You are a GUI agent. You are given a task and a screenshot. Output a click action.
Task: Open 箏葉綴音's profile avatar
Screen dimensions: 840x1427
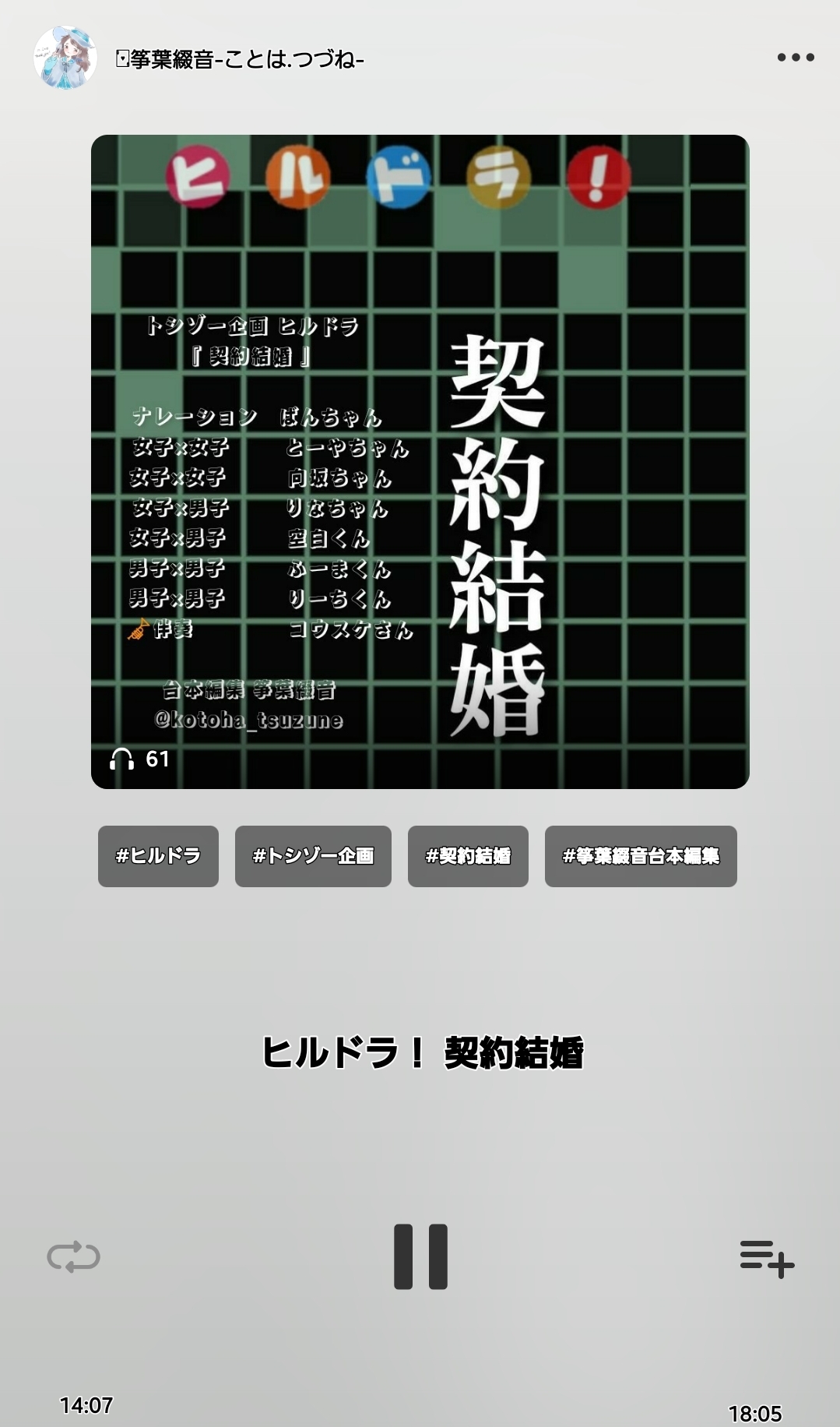[x=65, y=58]
